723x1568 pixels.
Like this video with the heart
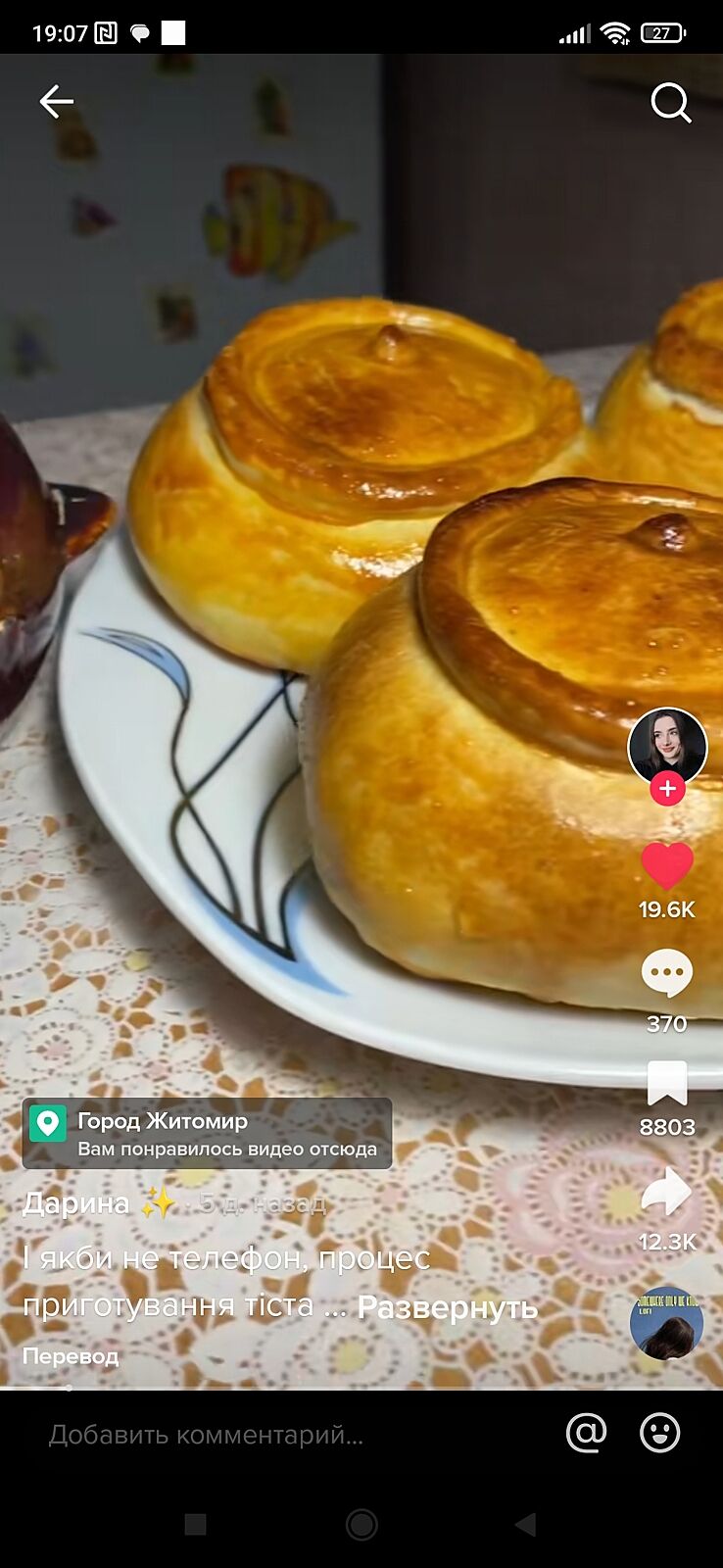666,866
